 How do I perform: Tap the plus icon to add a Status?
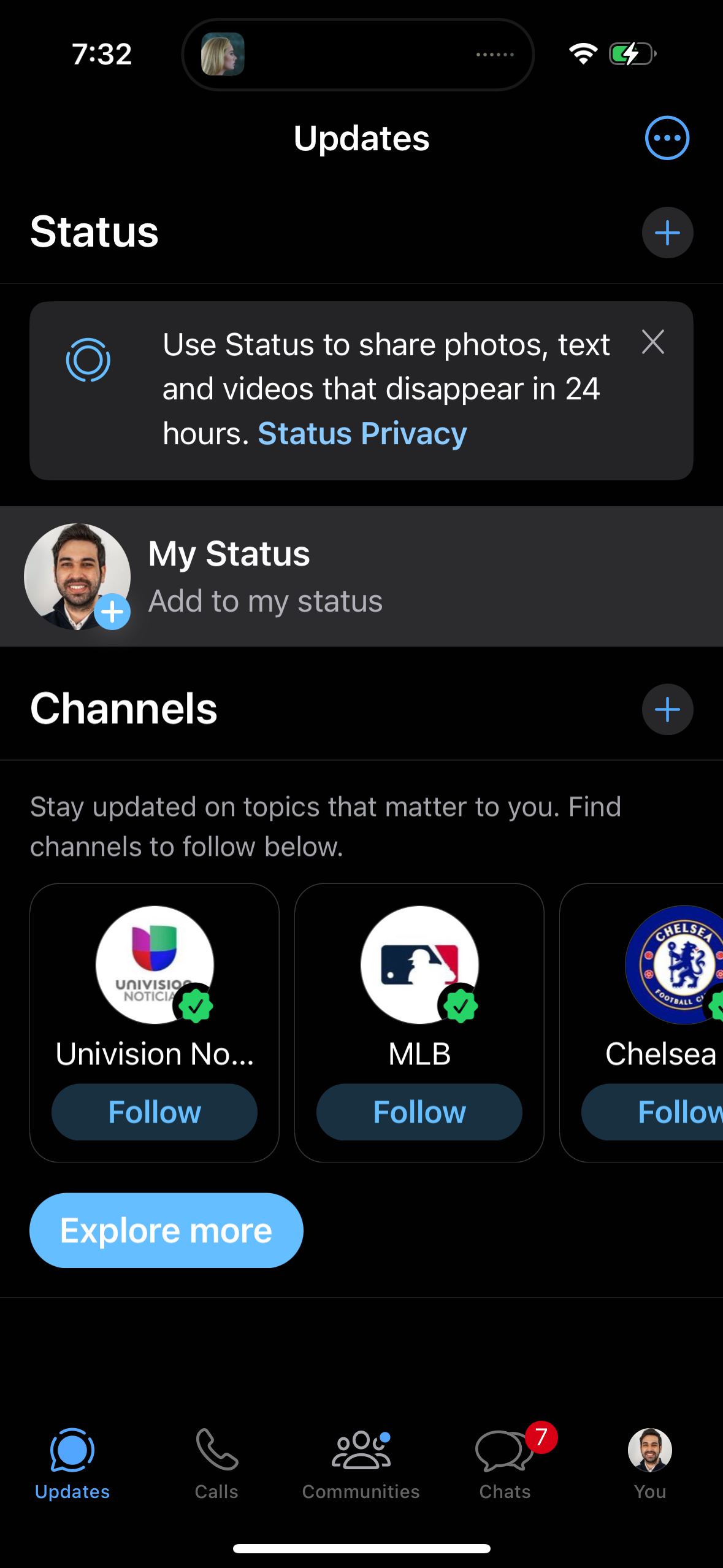667,233
